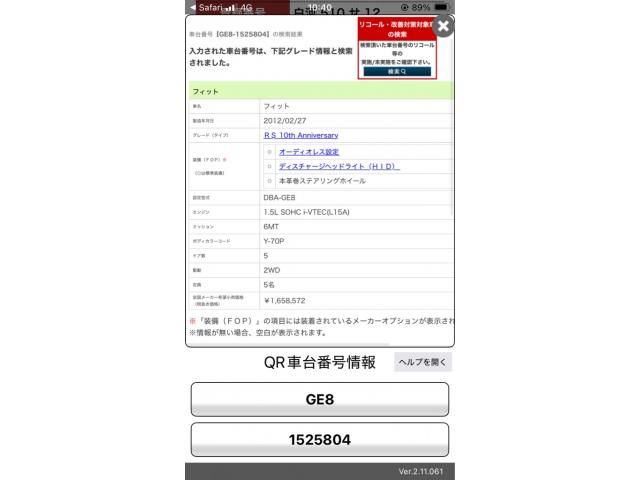The height and width of the screenshot is (480, 640).
Task: Open the オーディオレス設定 link
Action: point(309,151)
